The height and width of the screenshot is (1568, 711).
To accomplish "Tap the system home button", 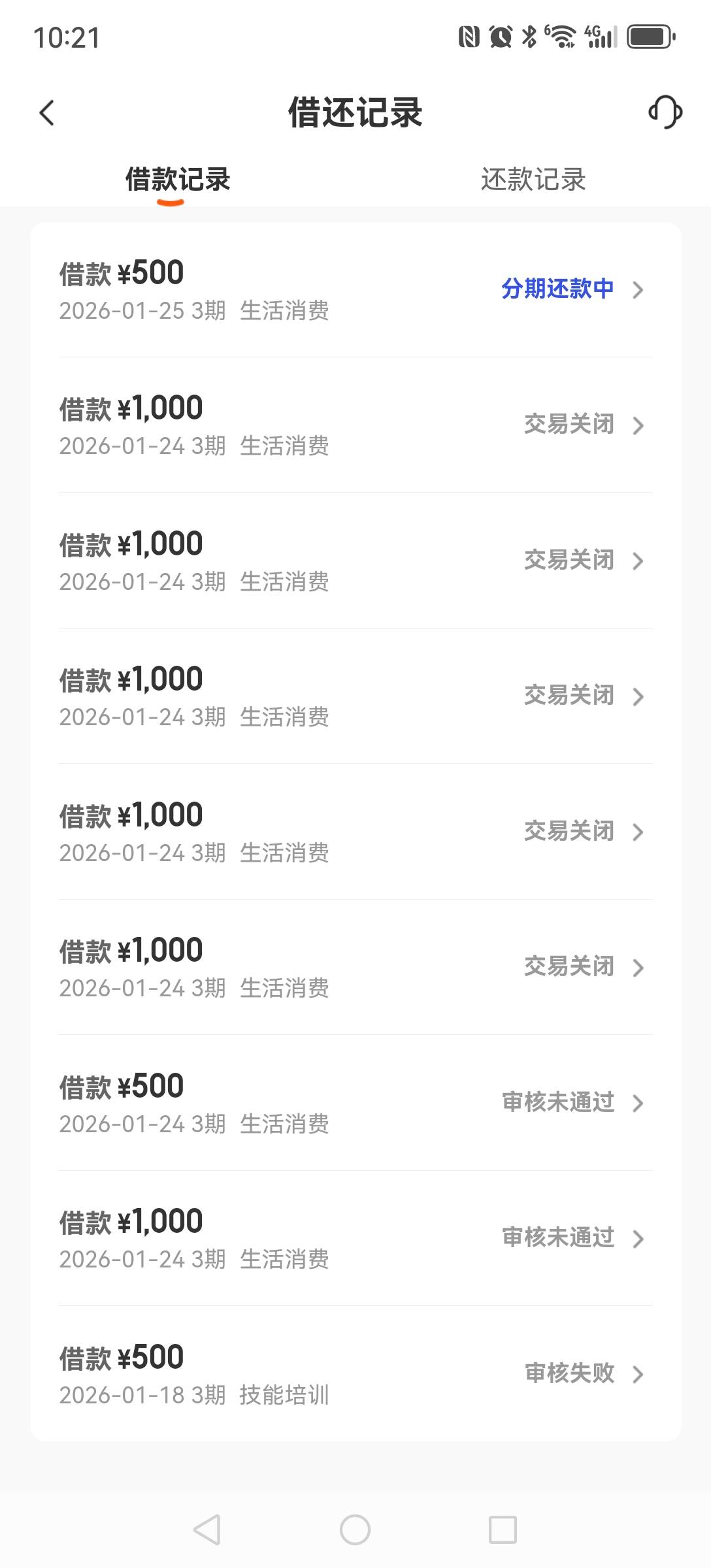I will [355, 1529].
